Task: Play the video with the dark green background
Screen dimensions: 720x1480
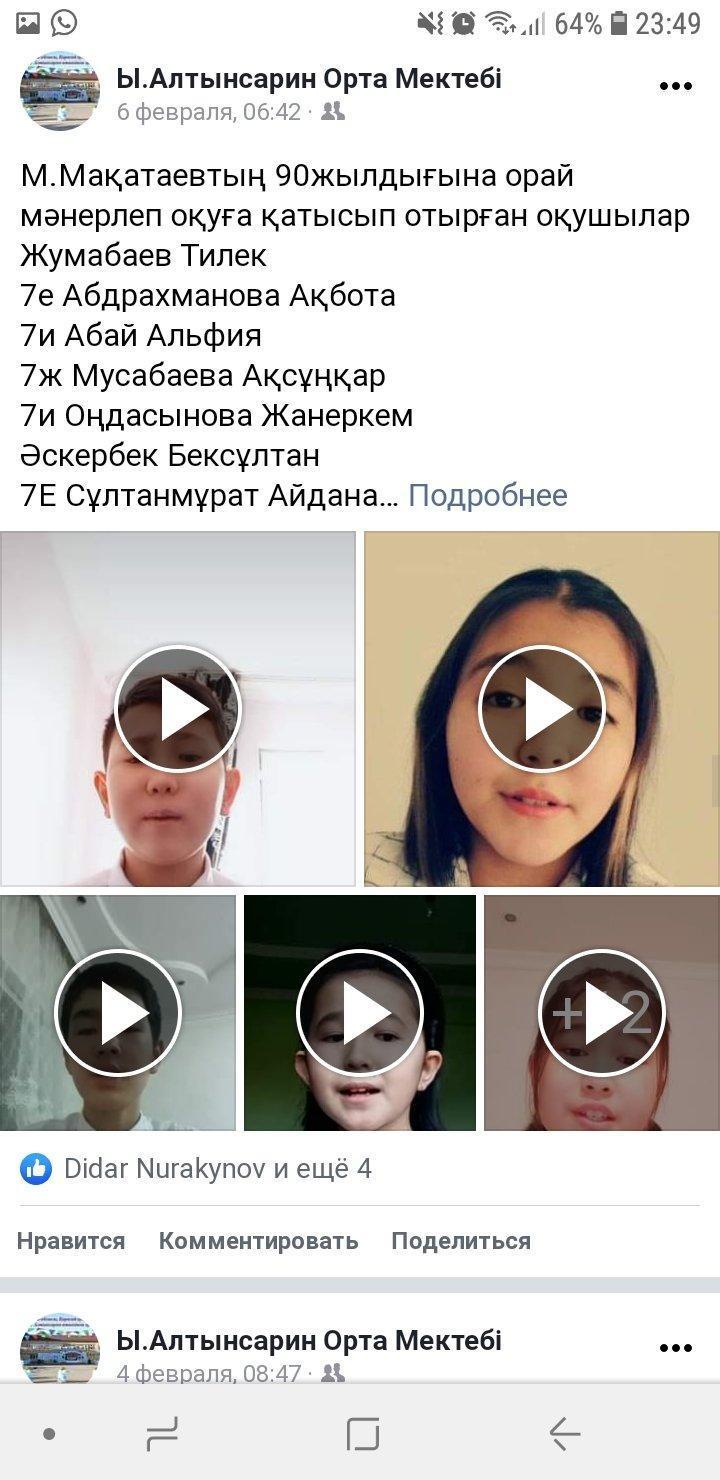Action: coord(360,1012)
